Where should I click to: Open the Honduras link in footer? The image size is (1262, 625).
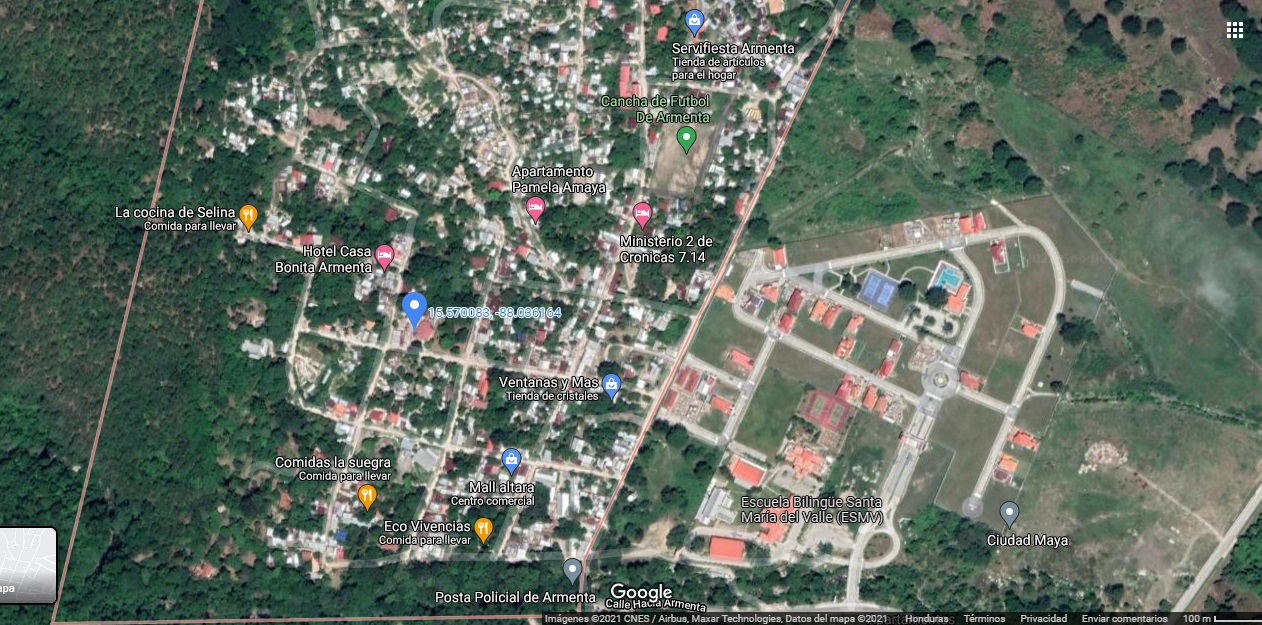(x=926, y=619)
